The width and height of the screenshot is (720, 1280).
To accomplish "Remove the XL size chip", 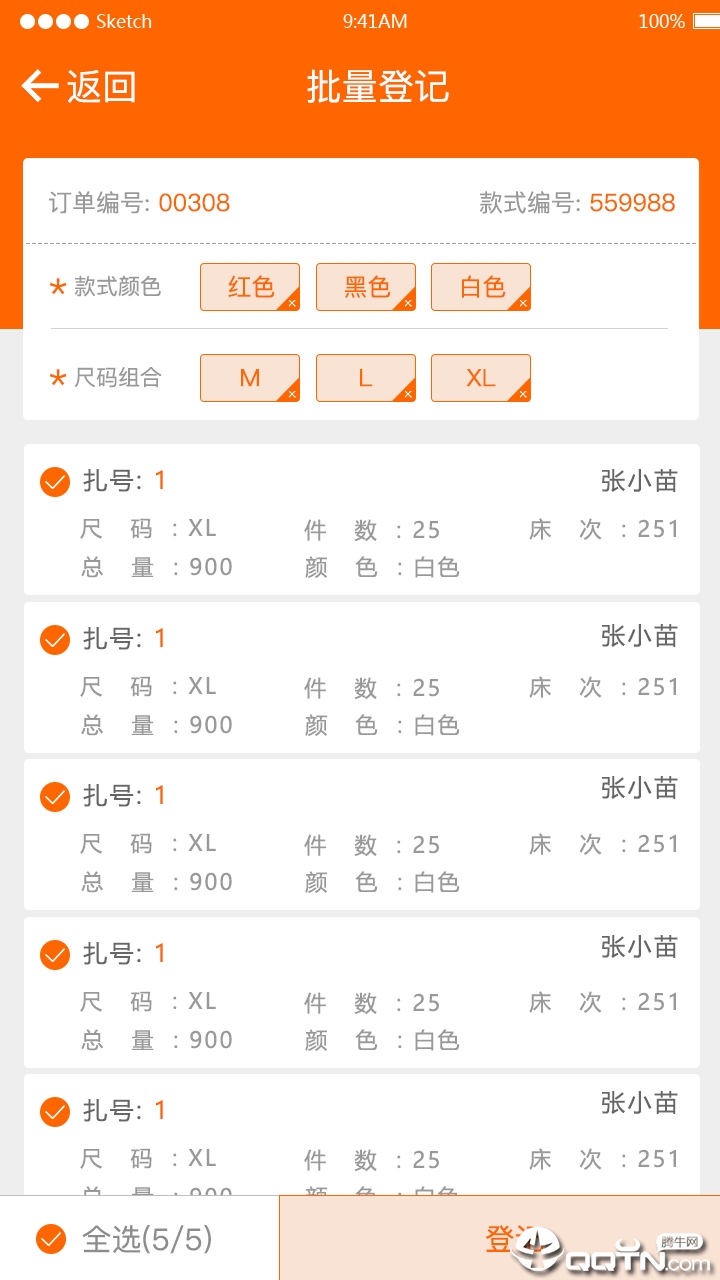I will click(522, 394).
